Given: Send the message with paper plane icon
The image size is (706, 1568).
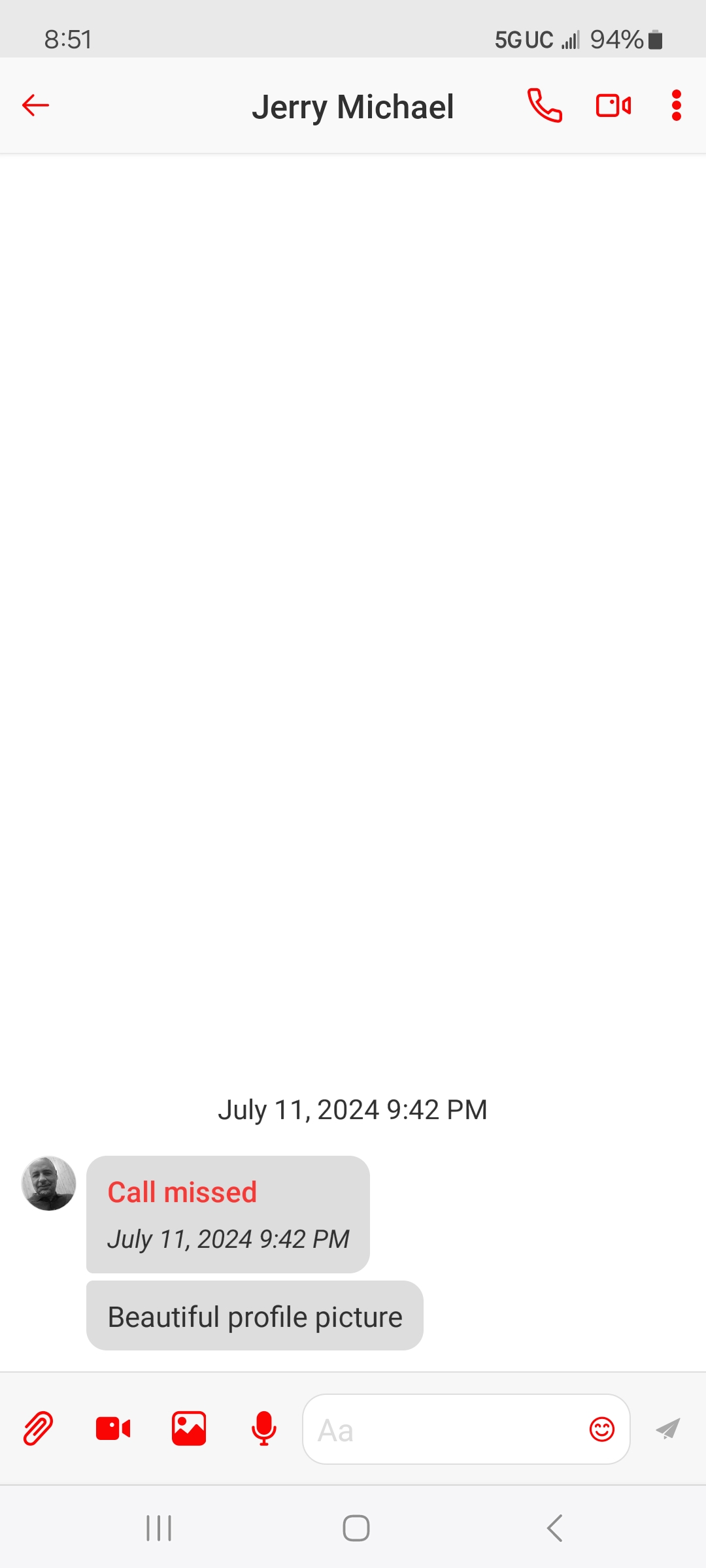Looking at the screenshot, I should pos(668,1429).
